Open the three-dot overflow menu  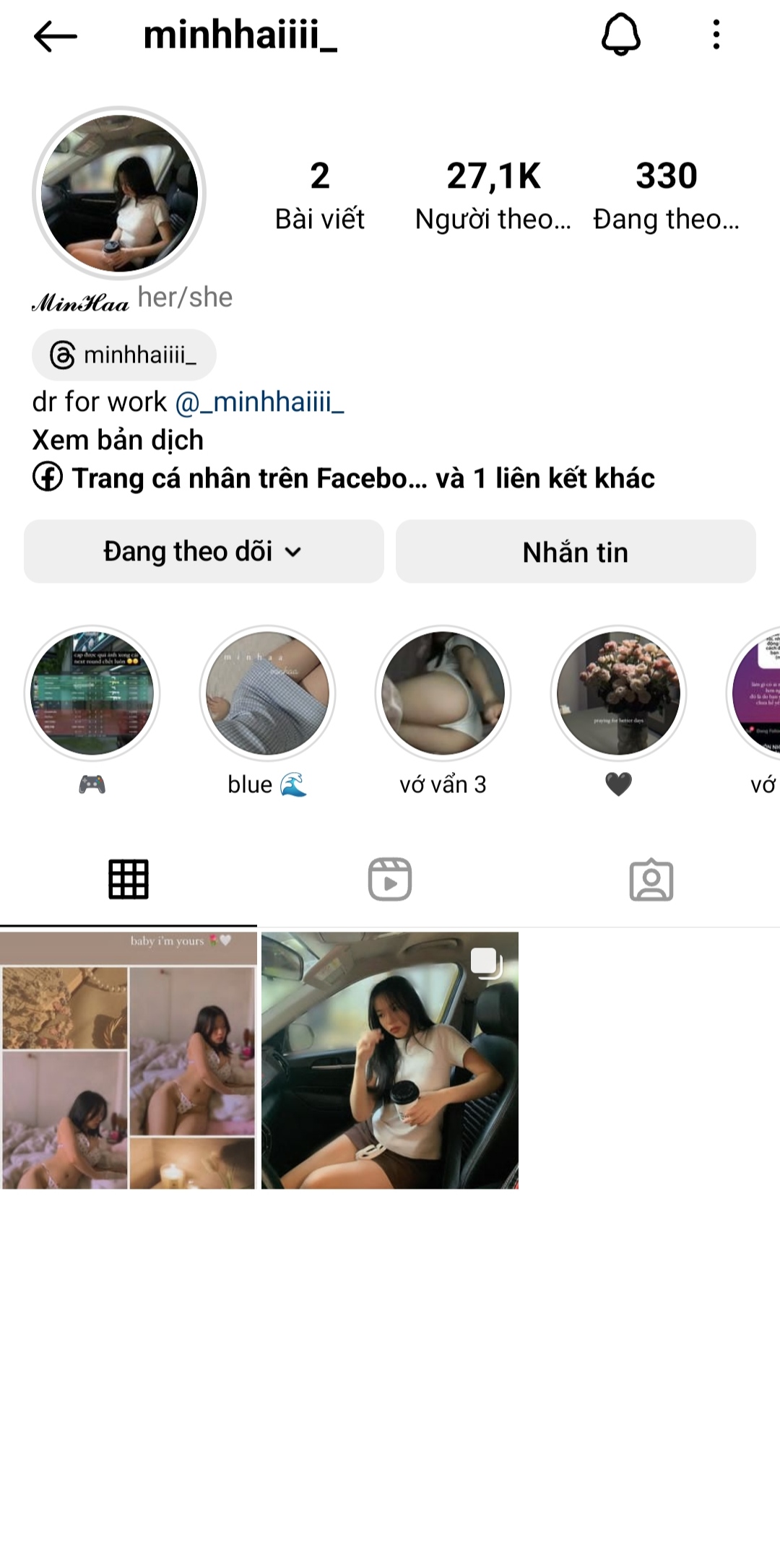pyautogui.click(x=716, y=35)
